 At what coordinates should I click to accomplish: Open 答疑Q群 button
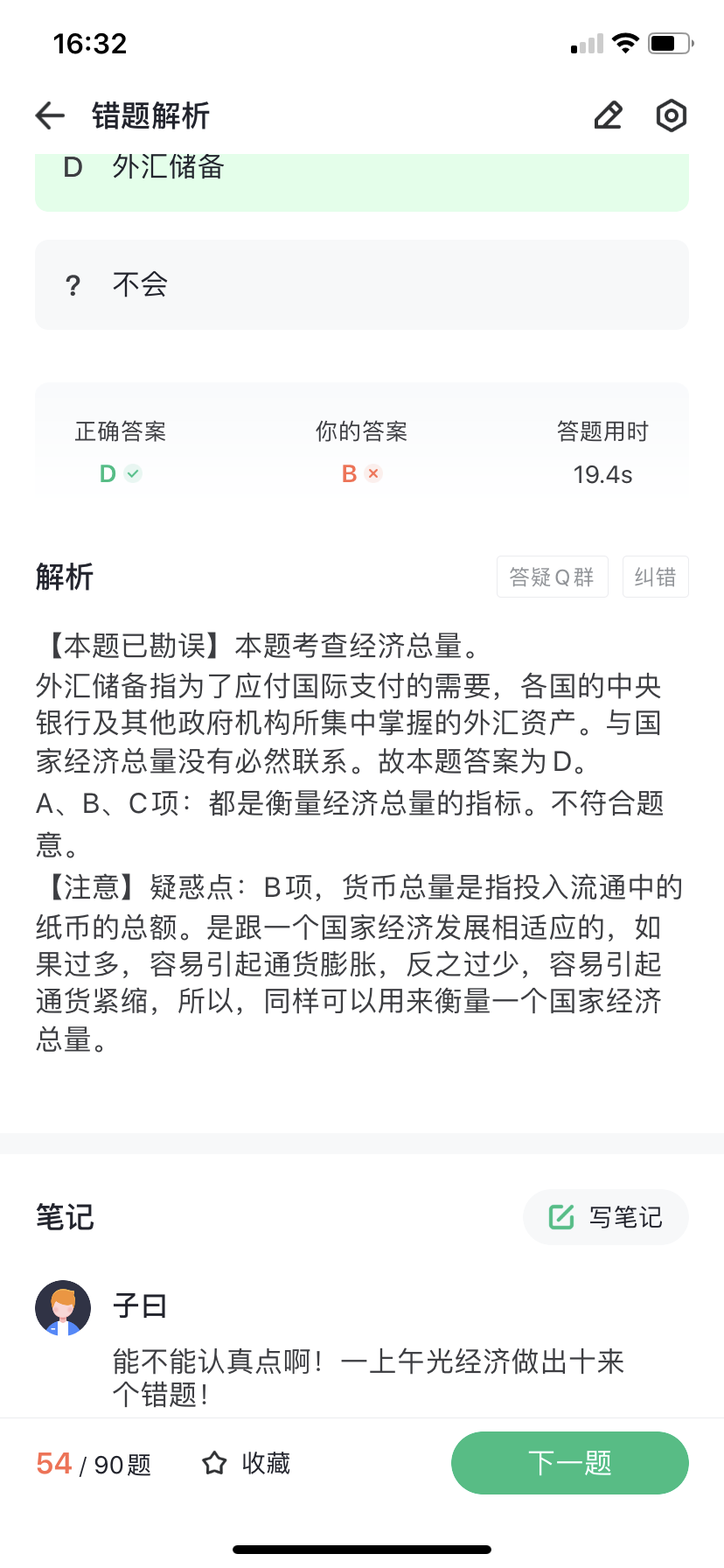552,577
